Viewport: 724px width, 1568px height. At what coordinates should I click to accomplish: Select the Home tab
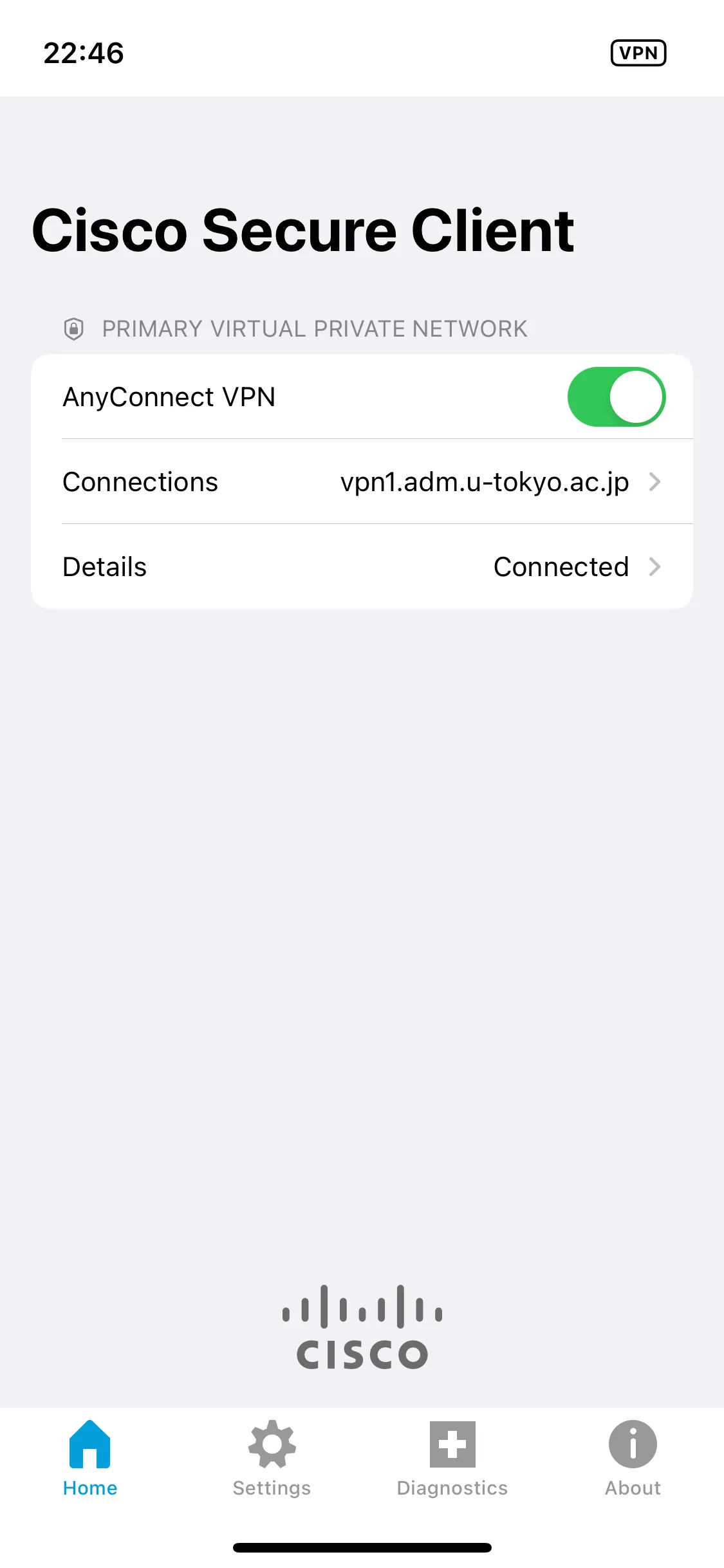pyautogui.click(x=90, y=1459)
